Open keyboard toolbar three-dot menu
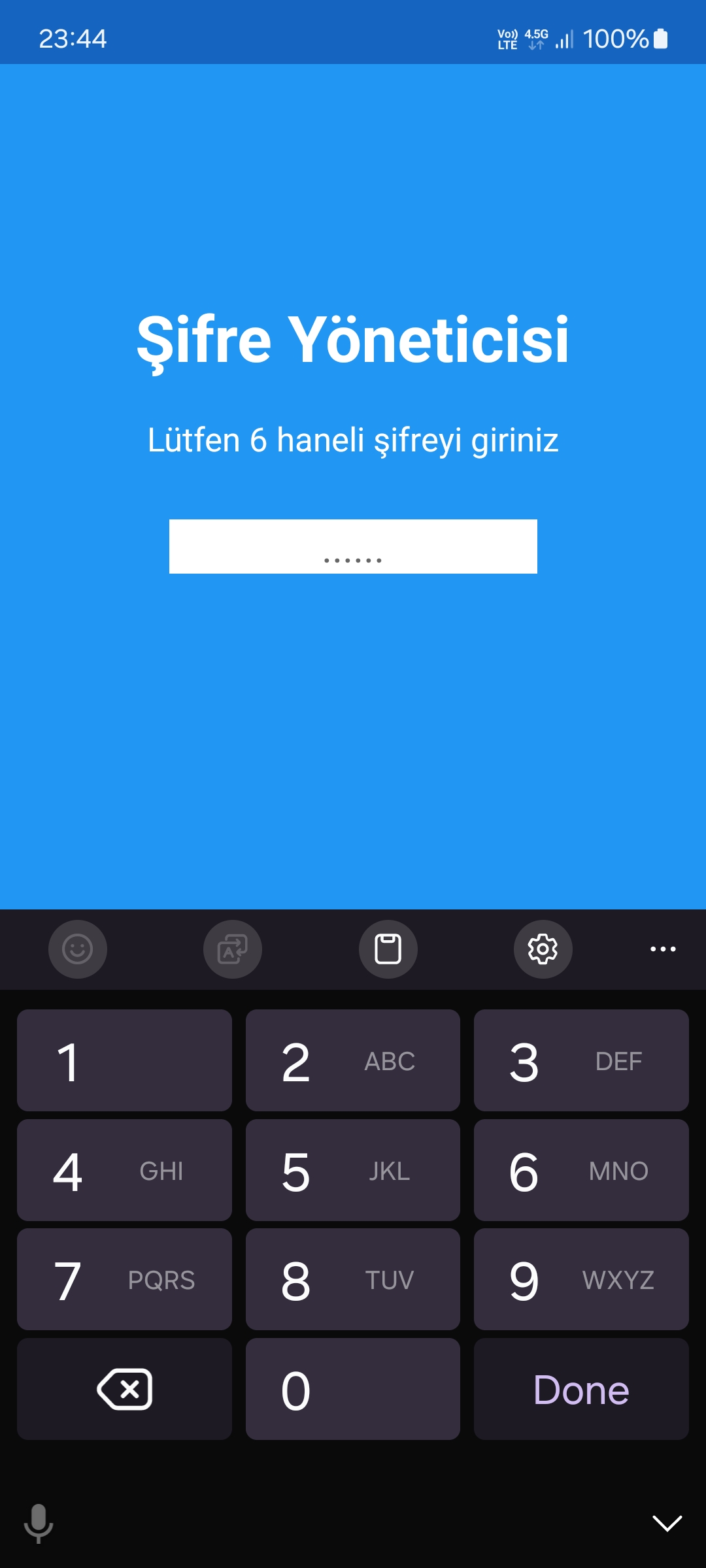Viewport: 706px width, 1568px height. tap(663, 949)
